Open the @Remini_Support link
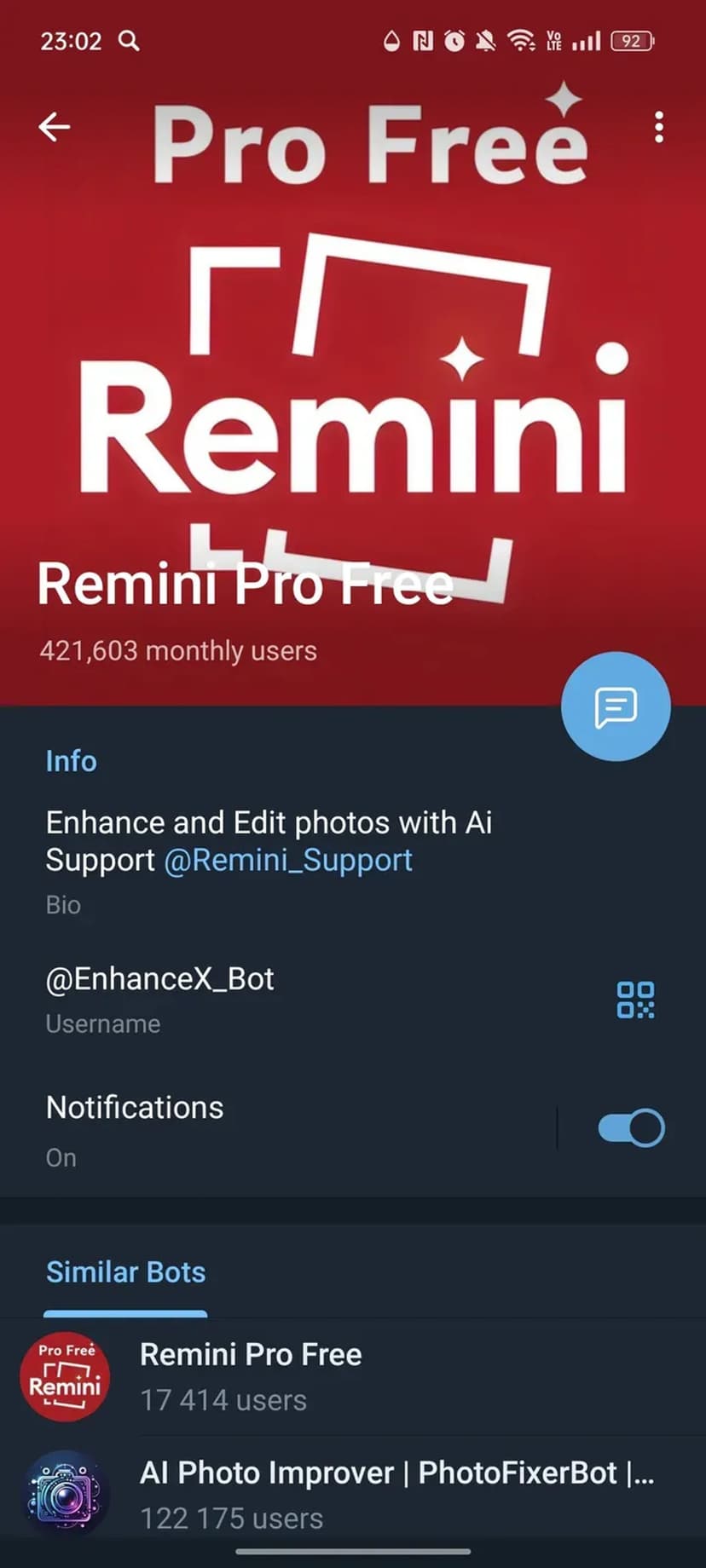706x1568 pixels. 288,860
